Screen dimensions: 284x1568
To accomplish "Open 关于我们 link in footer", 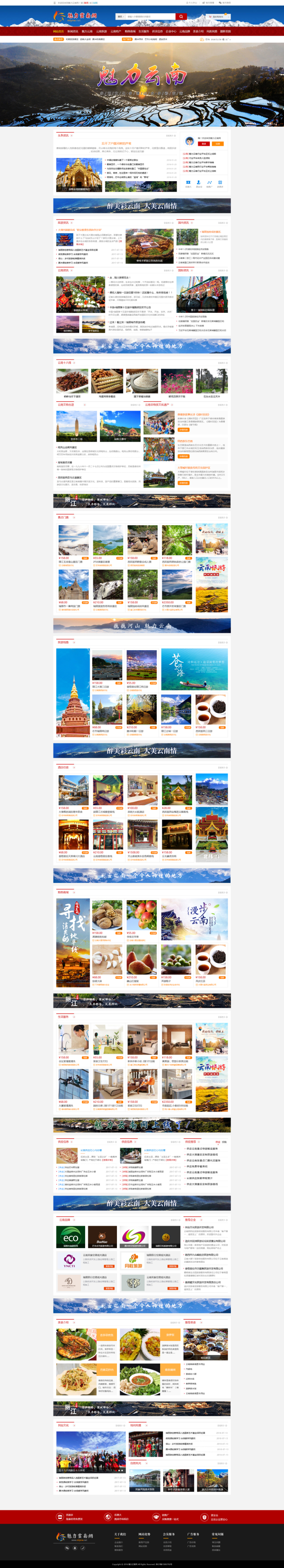I will tap(120, 1534).
